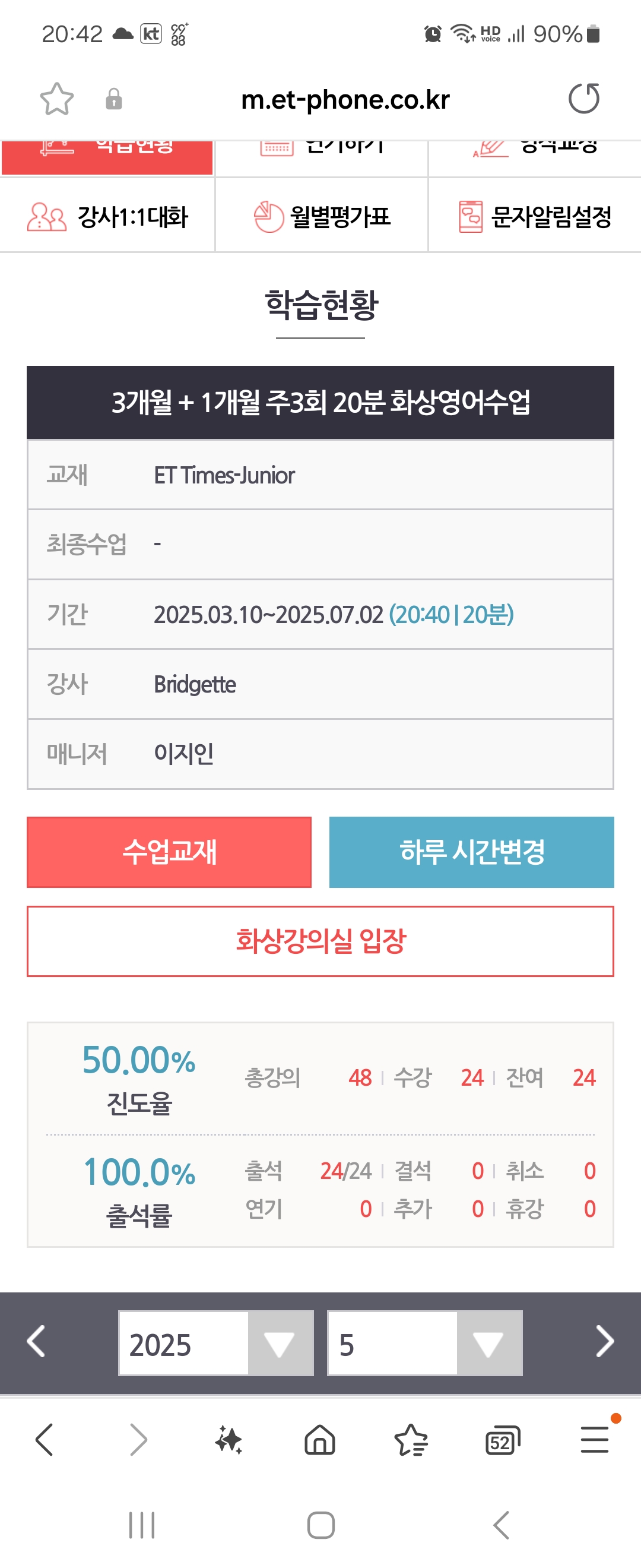Reload the page
The width and height of the screenshot is (641, 1568).
tap(584, 99)
